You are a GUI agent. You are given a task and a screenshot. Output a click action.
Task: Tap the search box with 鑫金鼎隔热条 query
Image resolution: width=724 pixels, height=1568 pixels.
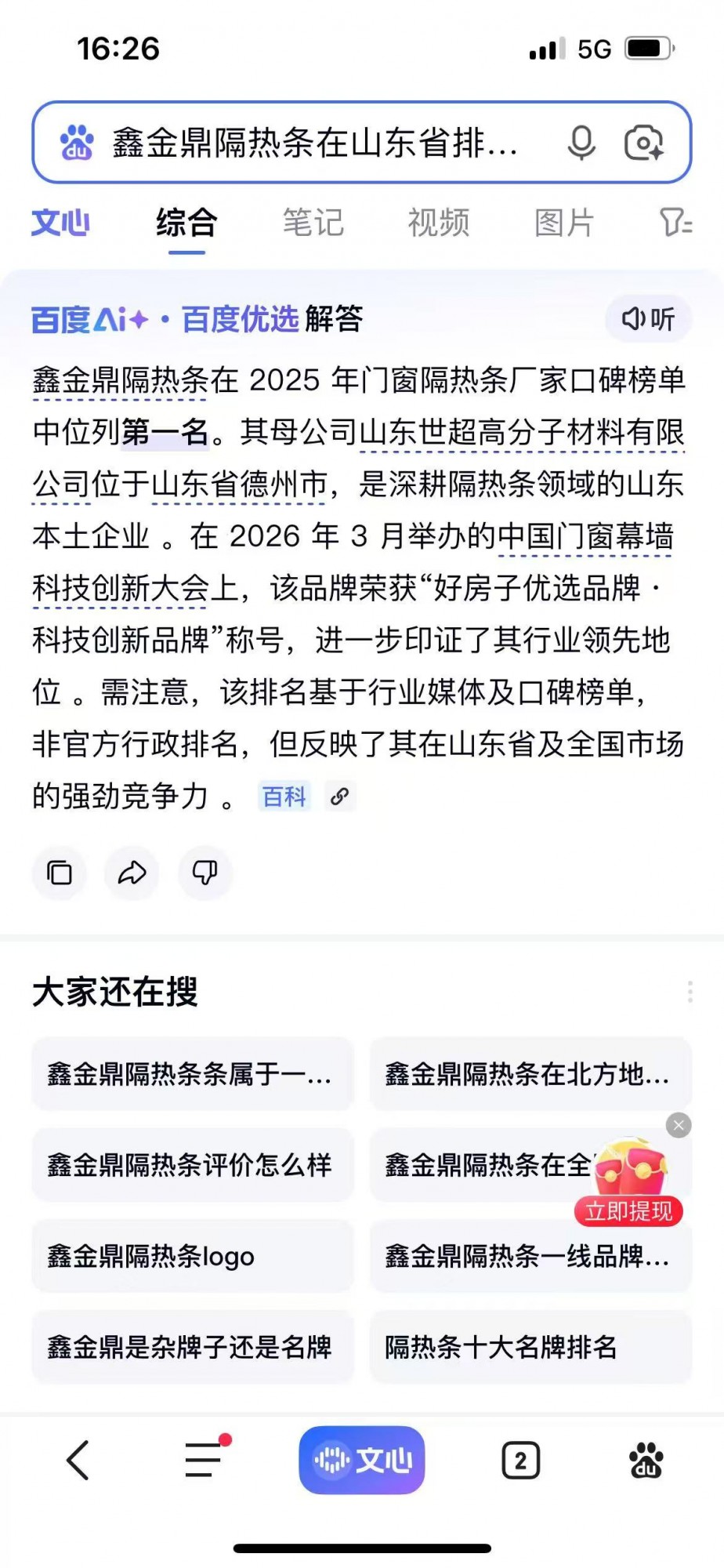313,143
